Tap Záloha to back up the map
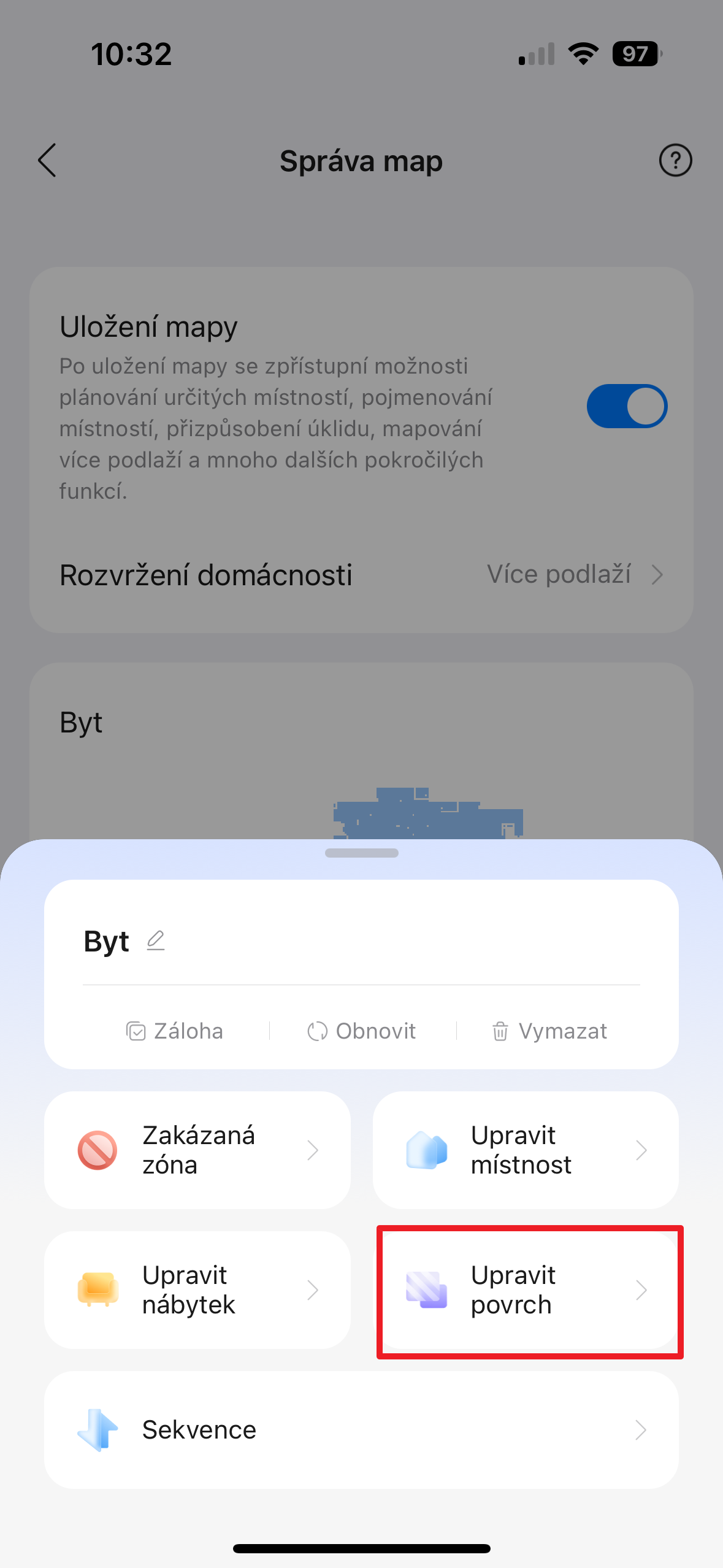 tap(175, 1031)
